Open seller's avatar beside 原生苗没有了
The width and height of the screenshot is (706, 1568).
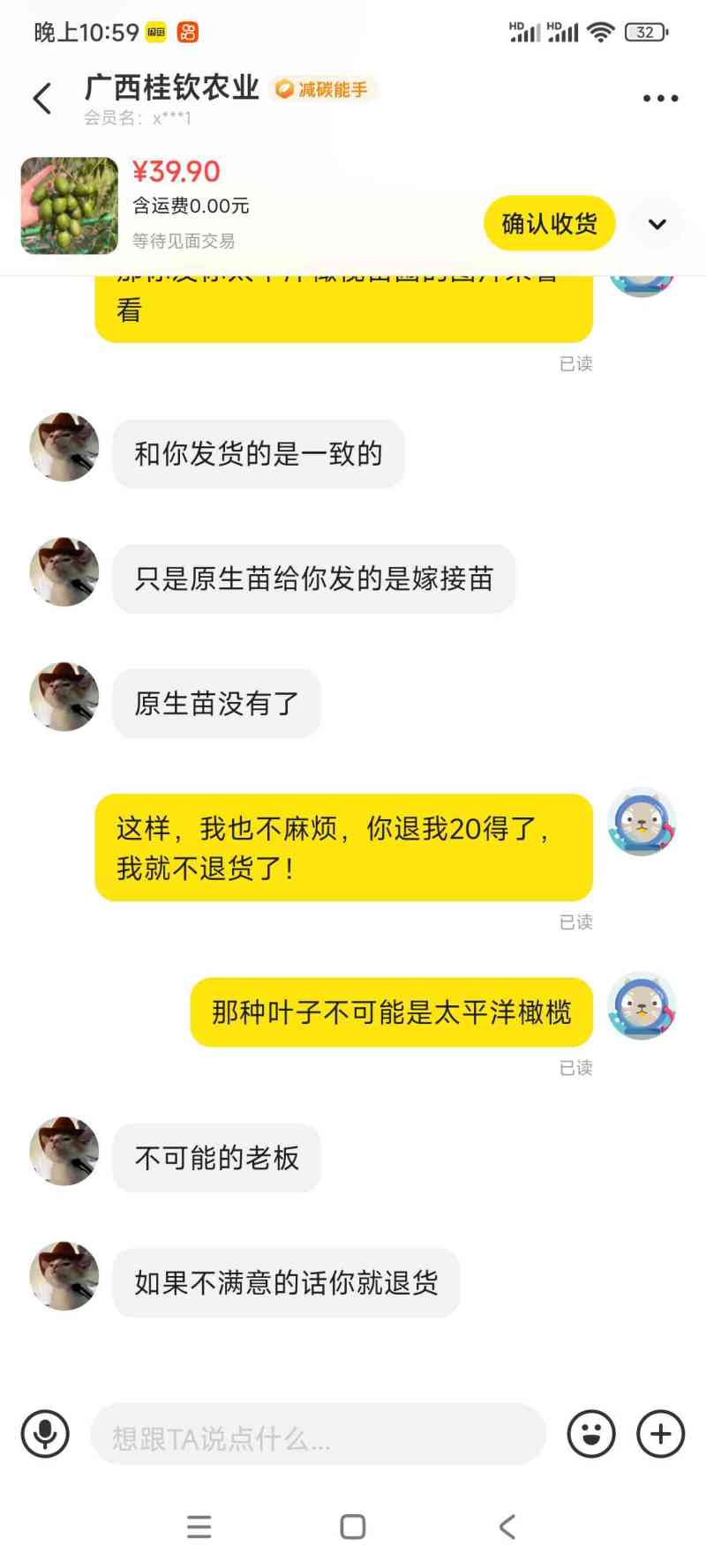(64, 697)
